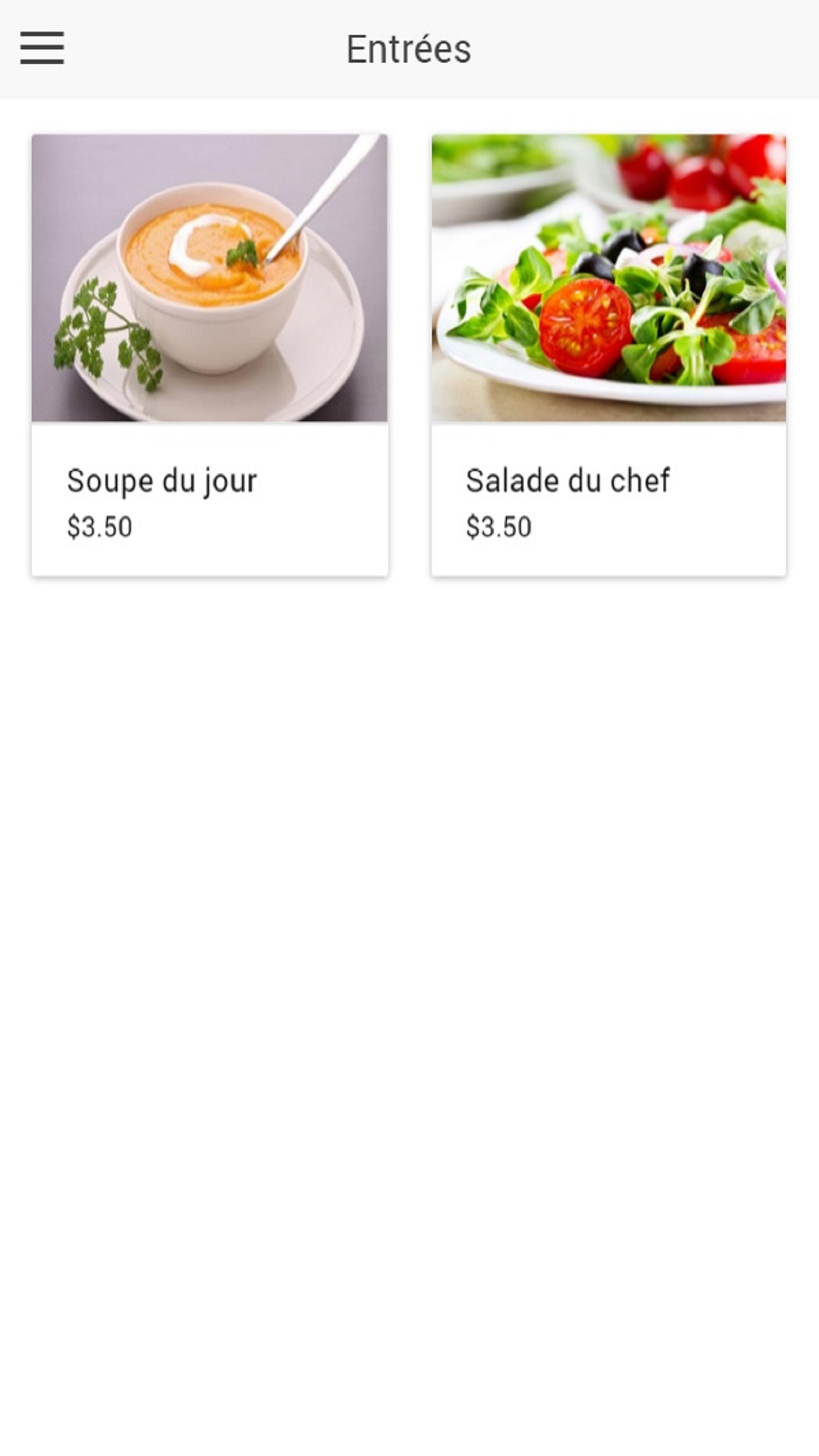Image resolution: width=819 pixels, height=1456 pixels.
Task: Open the Soupe du jour card
Action: coord(210,355)
